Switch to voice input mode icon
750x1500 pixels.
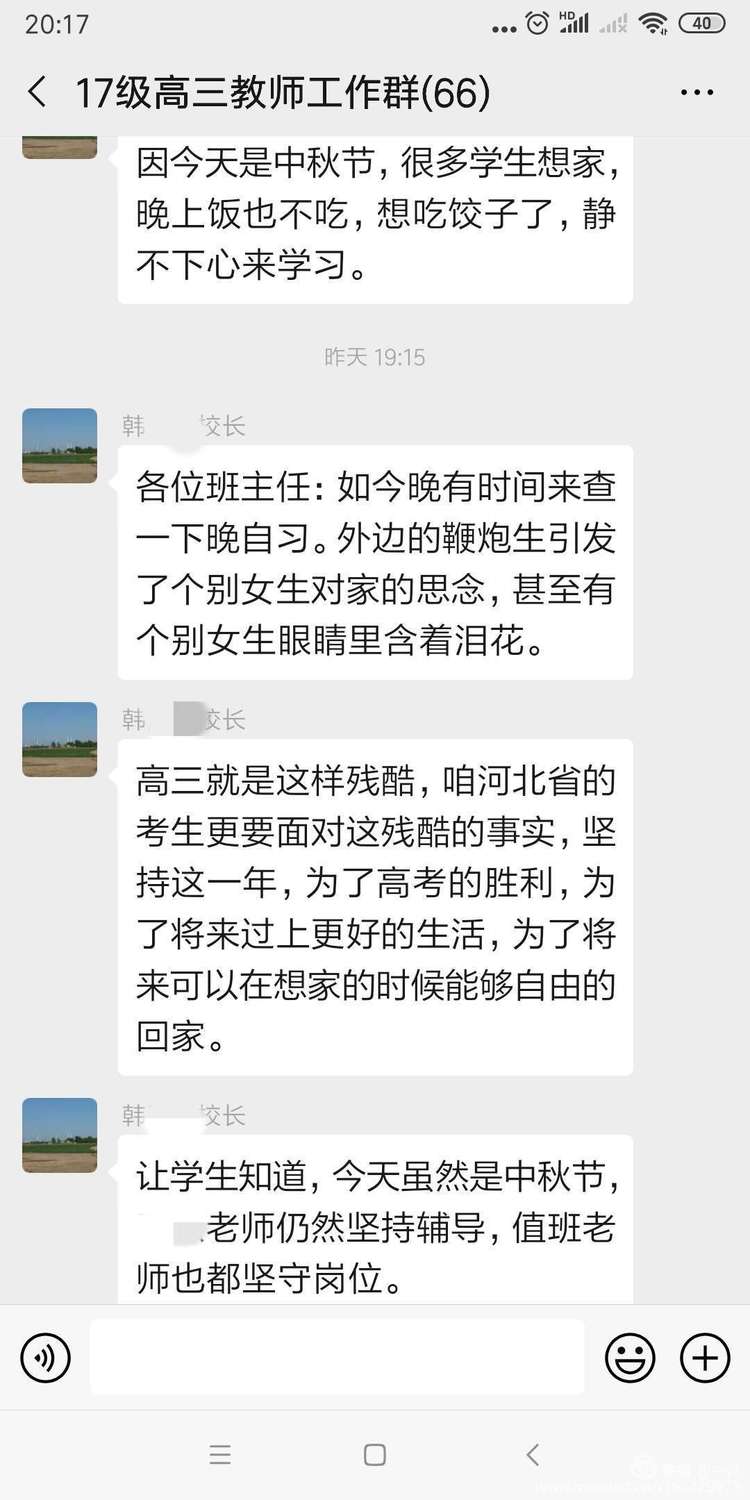tap(45, 1357)
